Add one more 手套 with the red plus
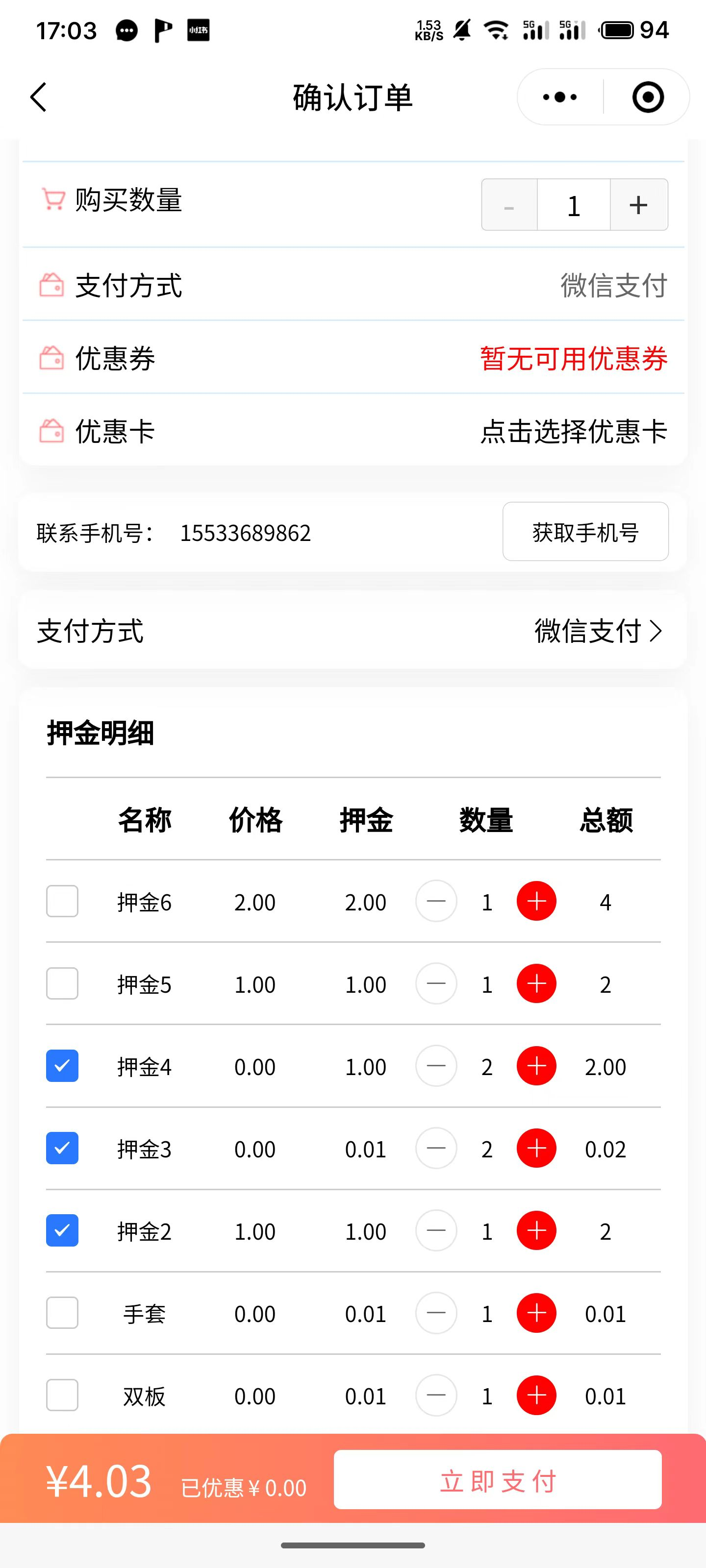706x1568 pixels. point(536,1313)
